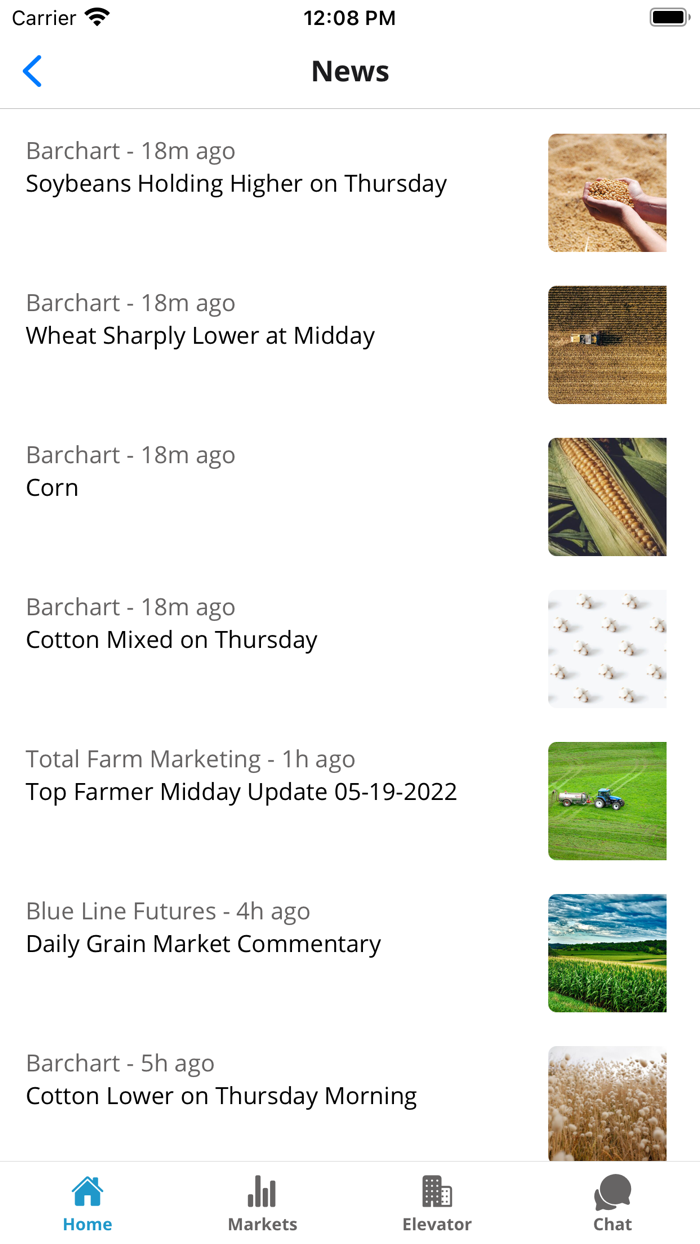This screenshot has height=1244, width=700.
Task: Go to the Elevator tab
Action: point(437,1203)
